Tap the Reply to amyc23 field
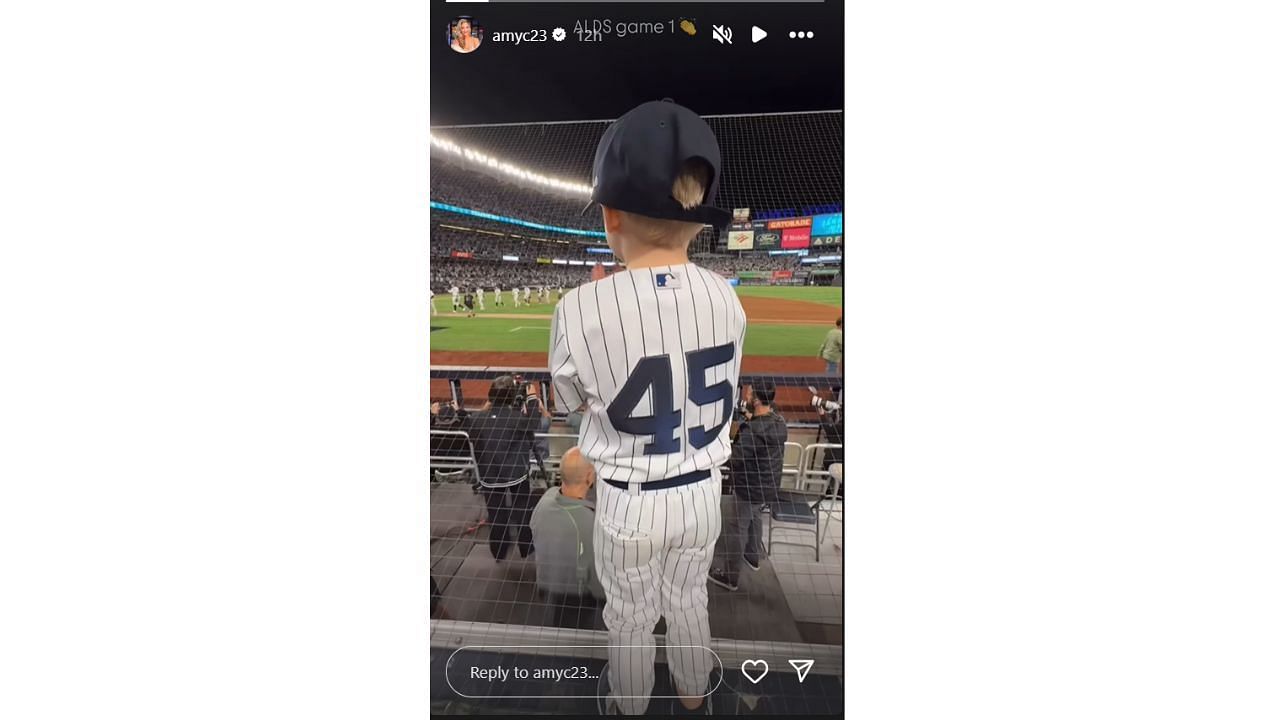Image resolution: width=1280 pixels, height=720 pixels. click(x=583, y=672)
